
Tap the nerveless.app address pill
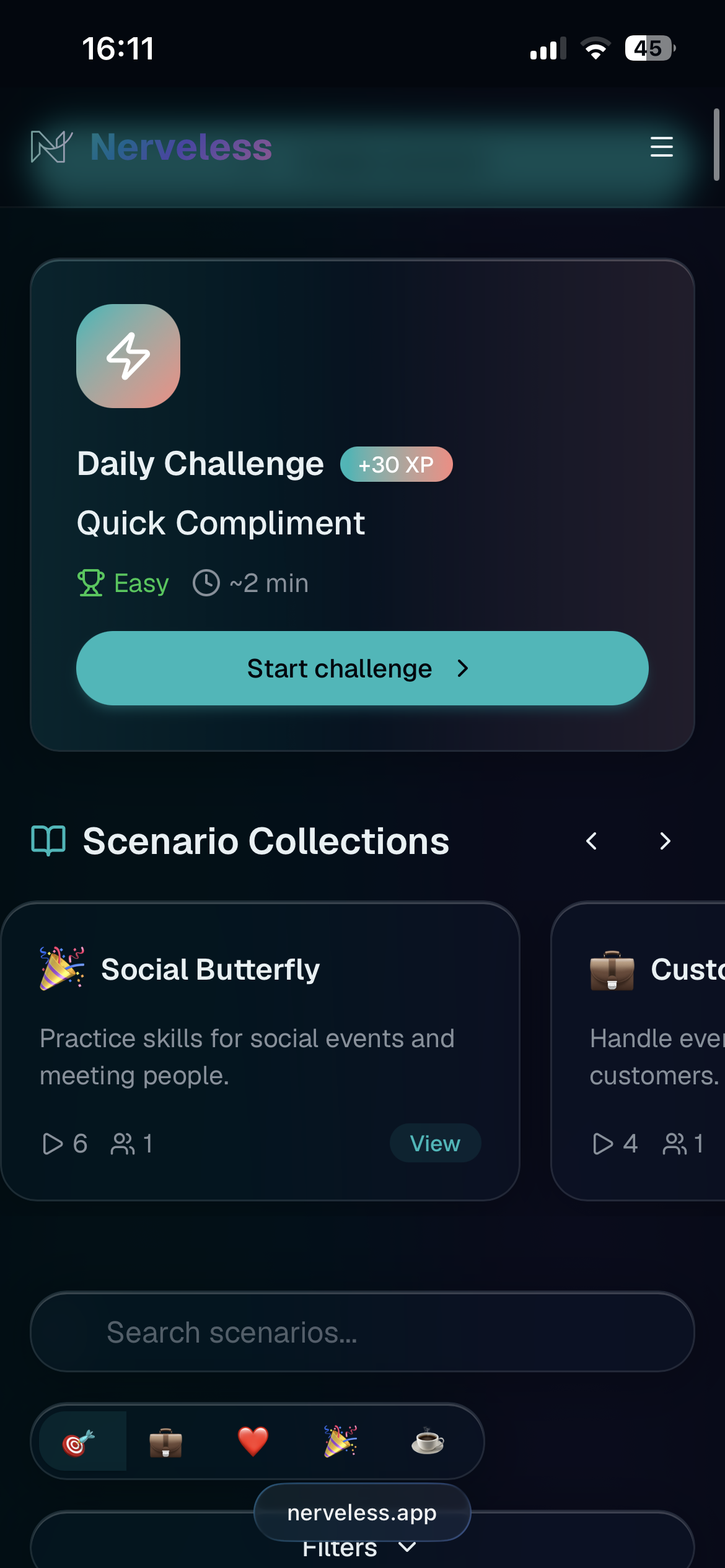(362, 1512)
